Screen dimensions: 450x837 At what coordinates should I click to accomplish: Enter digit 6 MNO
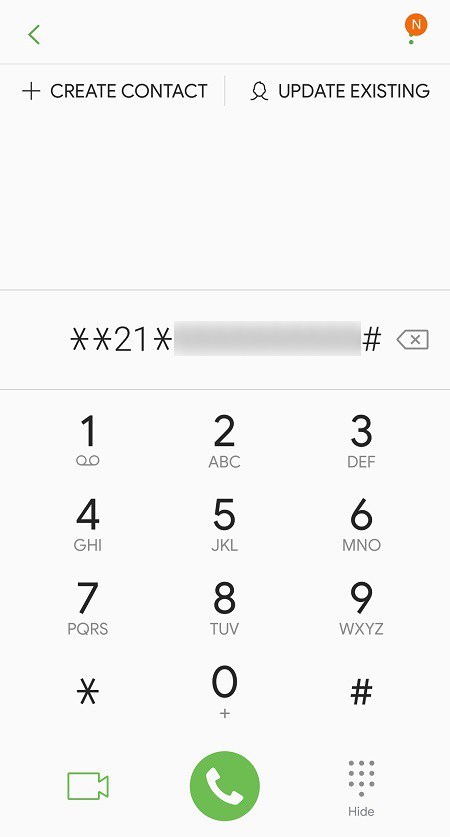tap(361, 525)
